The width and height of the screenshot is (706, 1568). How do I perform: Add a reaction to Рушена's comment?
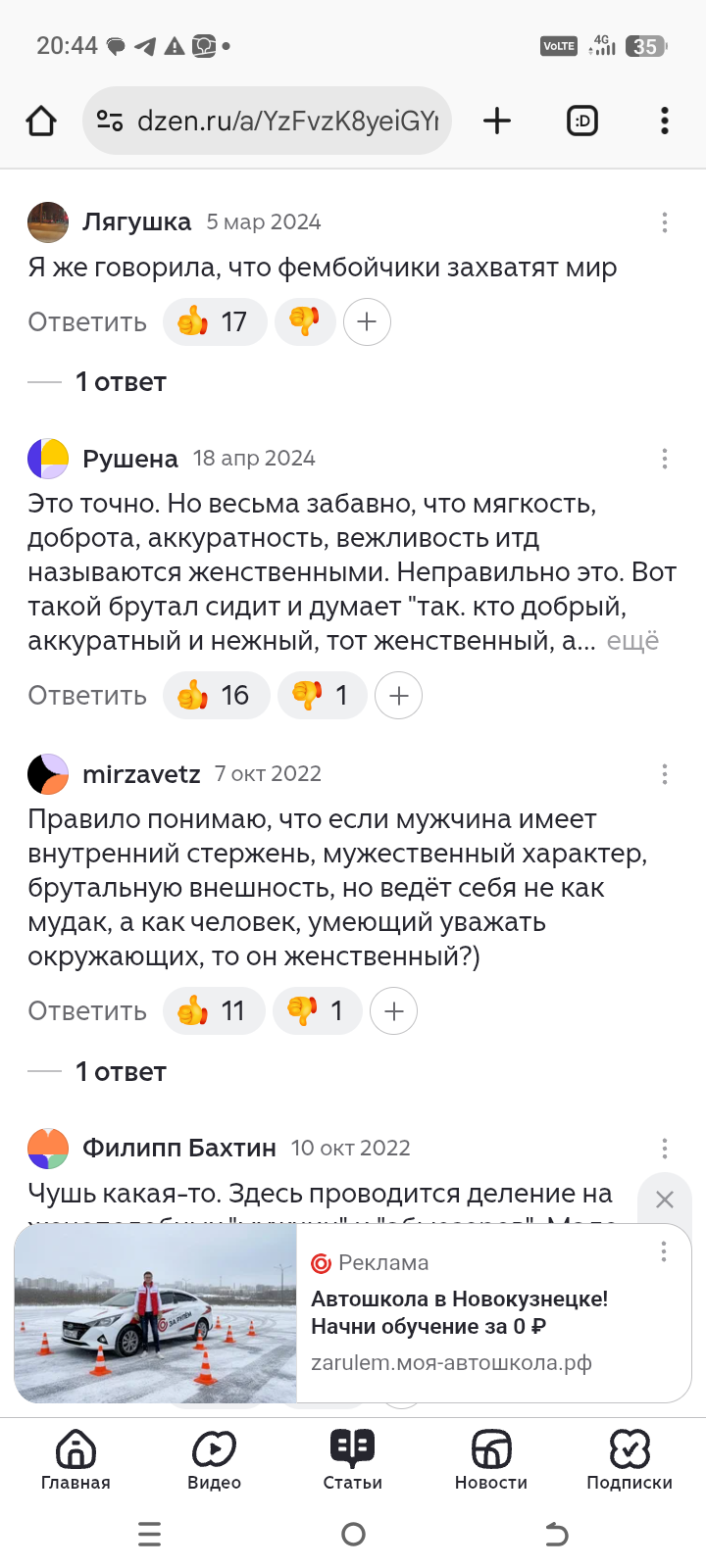click(x=398, y=696)
